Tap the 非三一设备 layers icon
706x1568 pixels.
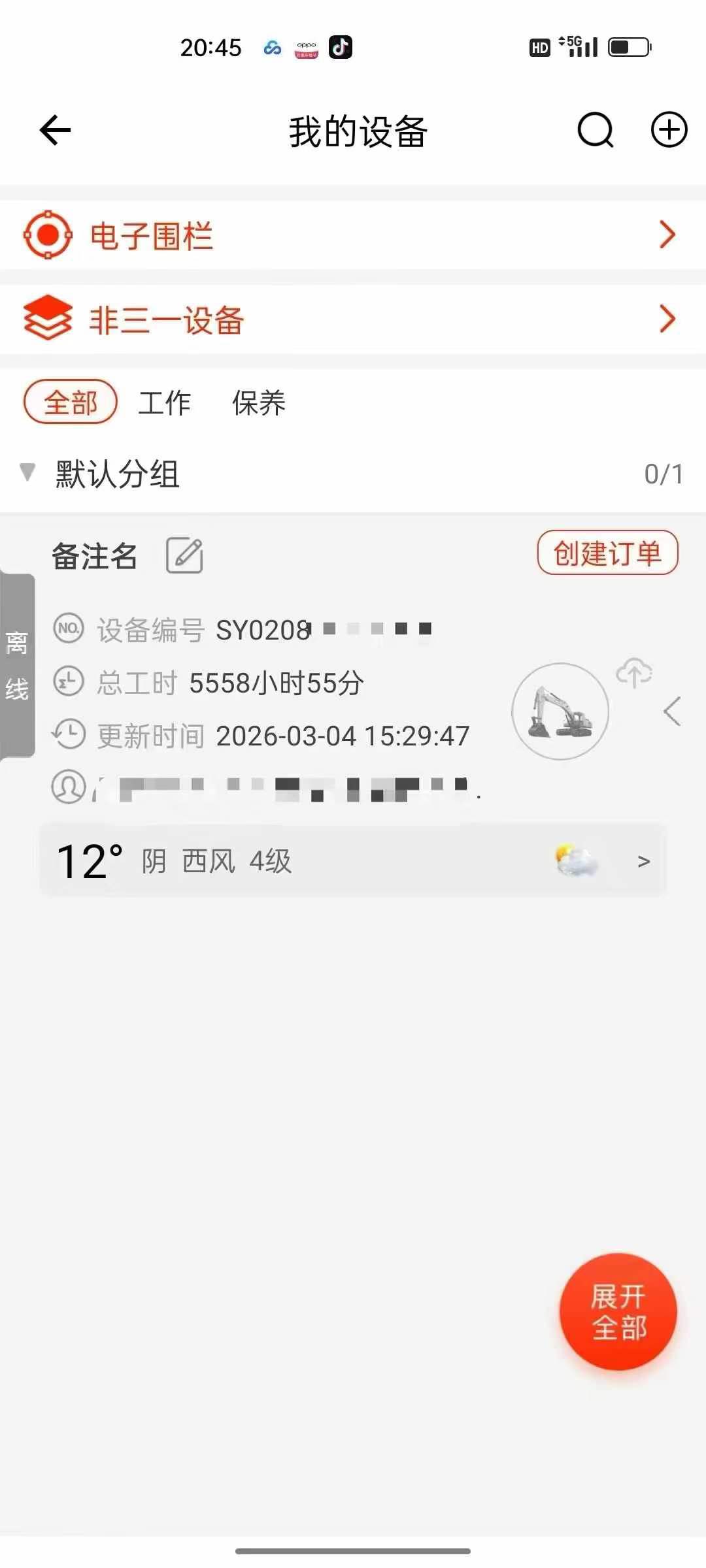[x=48, y=319]
